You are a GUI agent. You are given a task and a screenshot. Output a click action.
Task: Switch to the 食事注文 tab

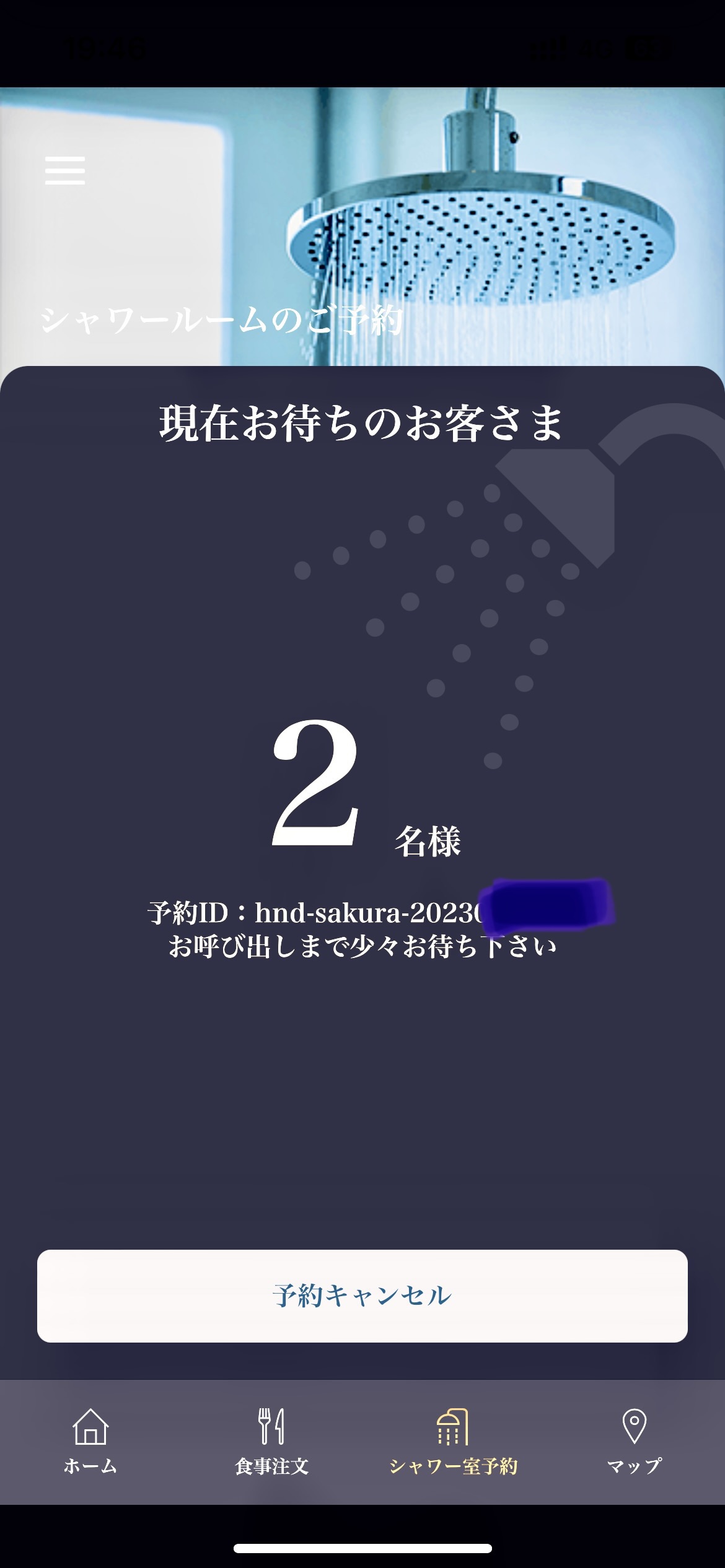(x=271, y=1442)
